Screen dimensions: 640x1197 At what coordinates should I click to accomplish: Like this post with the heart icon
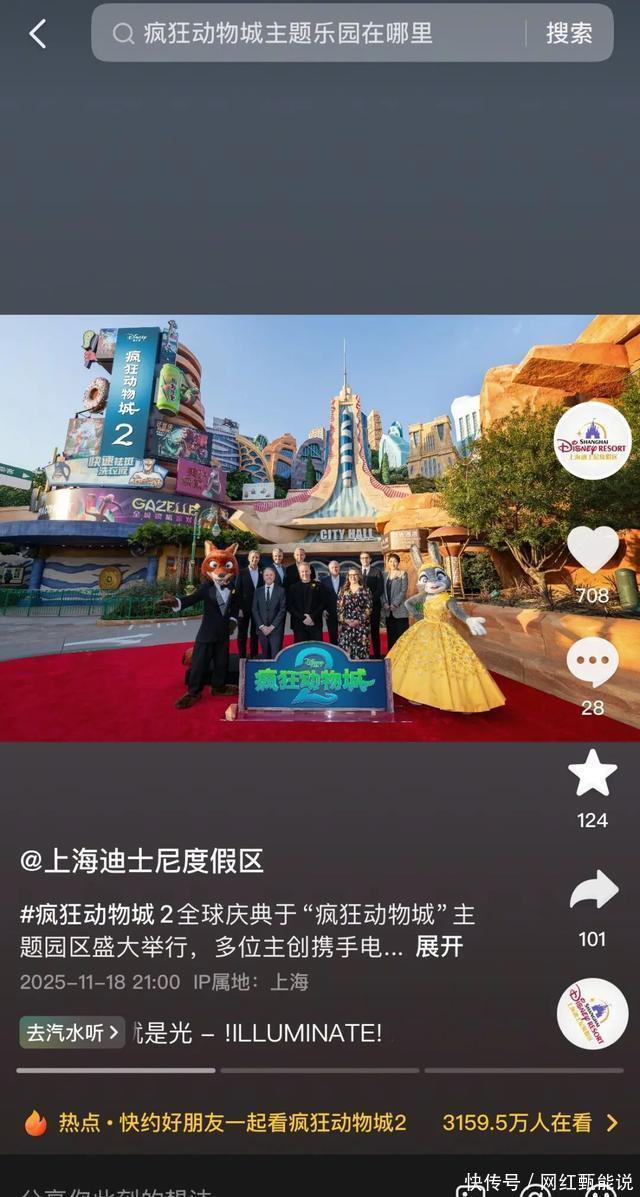592,551
